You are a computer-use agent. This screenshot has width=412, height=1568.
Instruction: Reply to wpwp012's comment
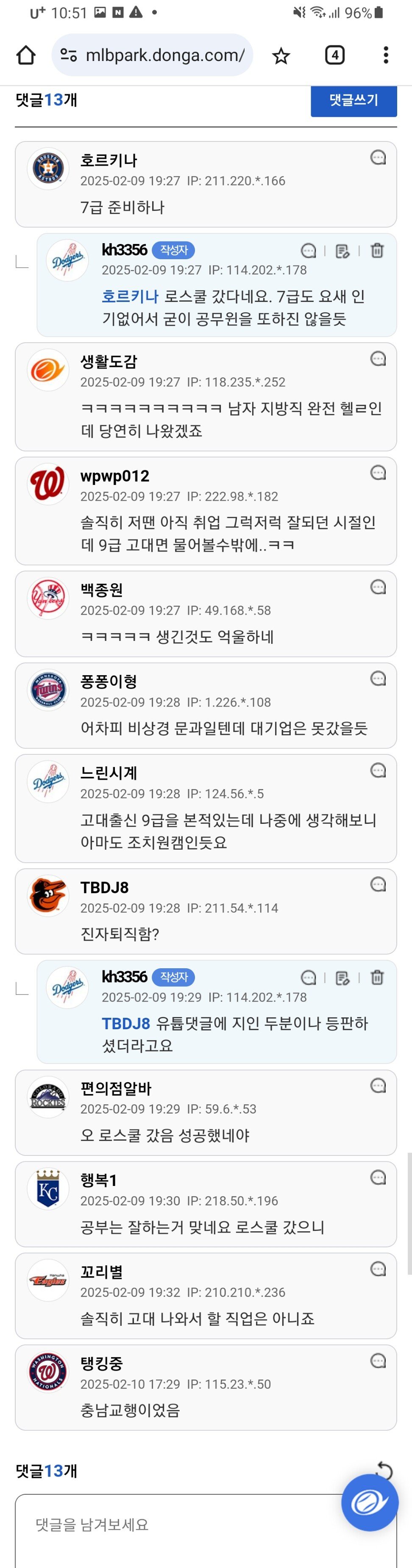click(x=378, y=473)
